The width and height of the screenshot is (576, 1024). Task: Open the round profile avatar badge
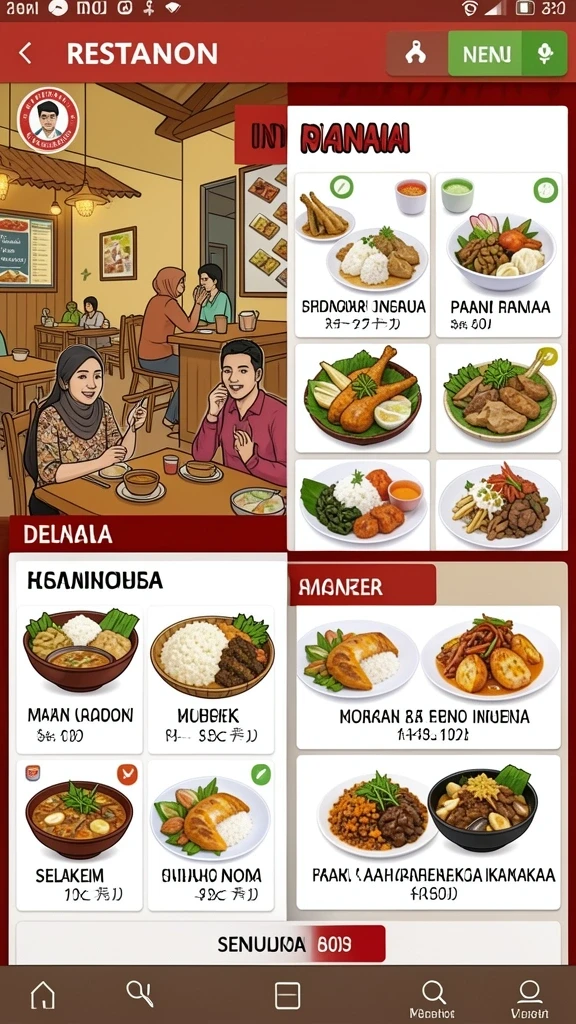48,120
